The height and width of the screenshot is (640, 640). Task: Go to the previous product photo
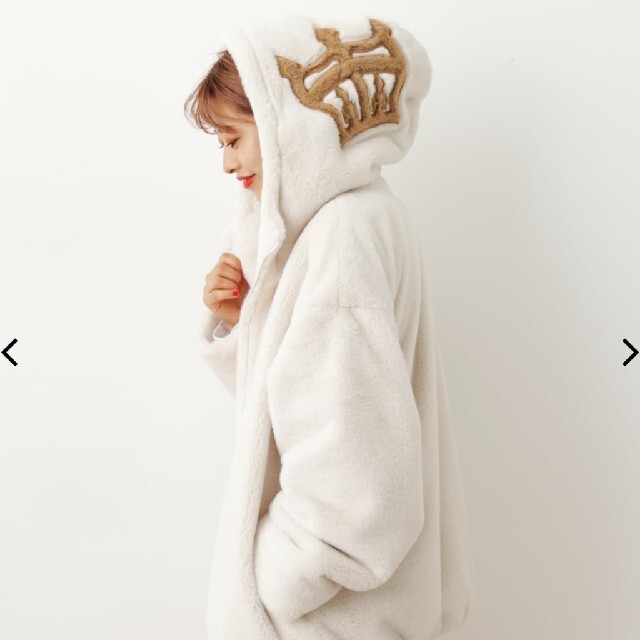[x=10, y=352]
